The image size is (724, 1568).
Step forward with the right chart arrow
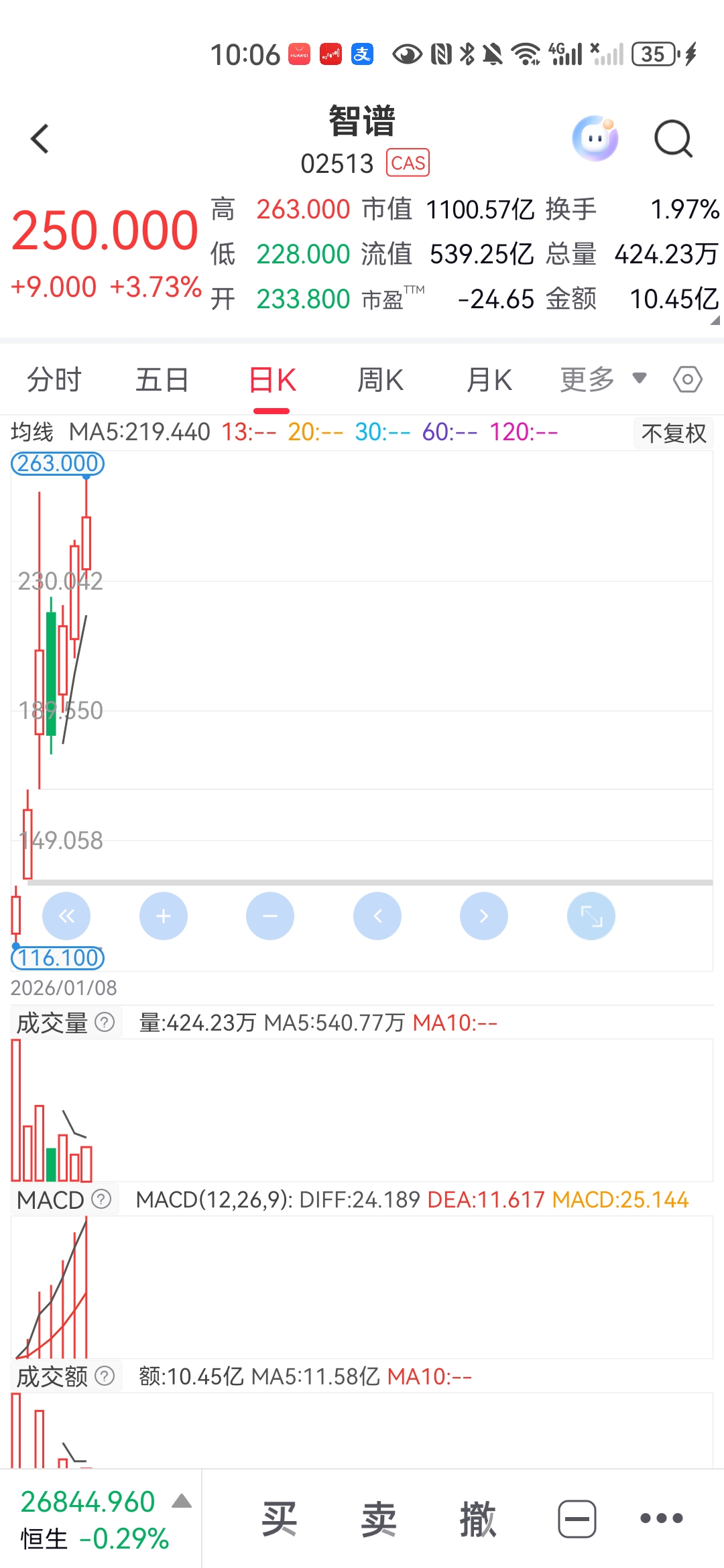click(483, 915)
